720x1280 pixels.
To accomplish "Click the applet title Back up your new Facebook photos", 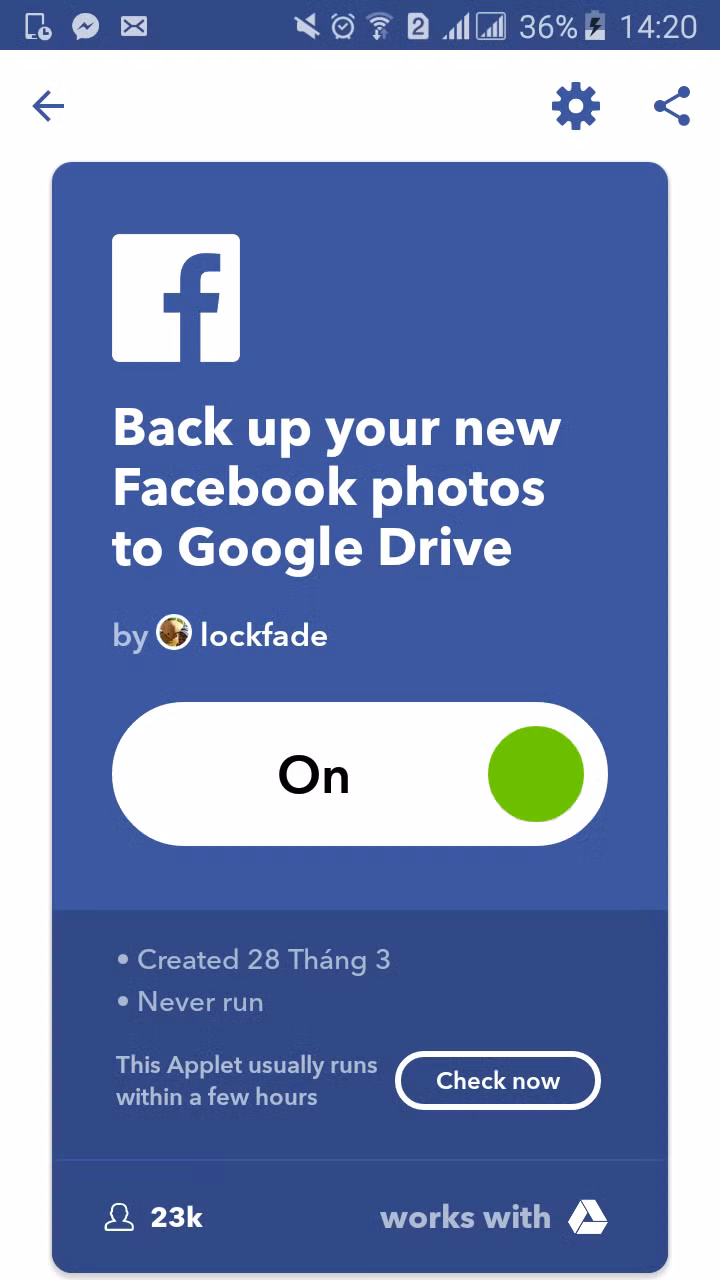I will coord(337,487).
